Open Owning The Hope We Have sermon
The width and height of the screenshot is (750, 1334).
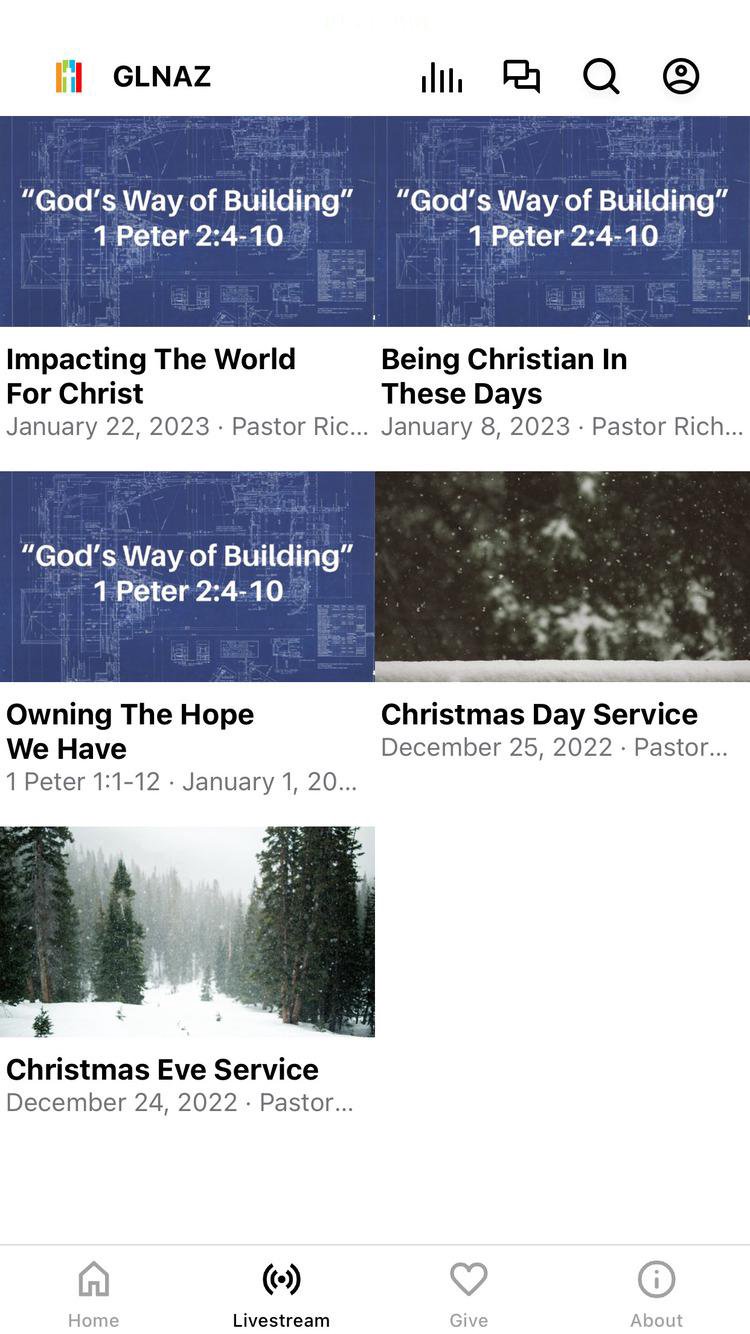pyautogui.click(x=187, y=577)
